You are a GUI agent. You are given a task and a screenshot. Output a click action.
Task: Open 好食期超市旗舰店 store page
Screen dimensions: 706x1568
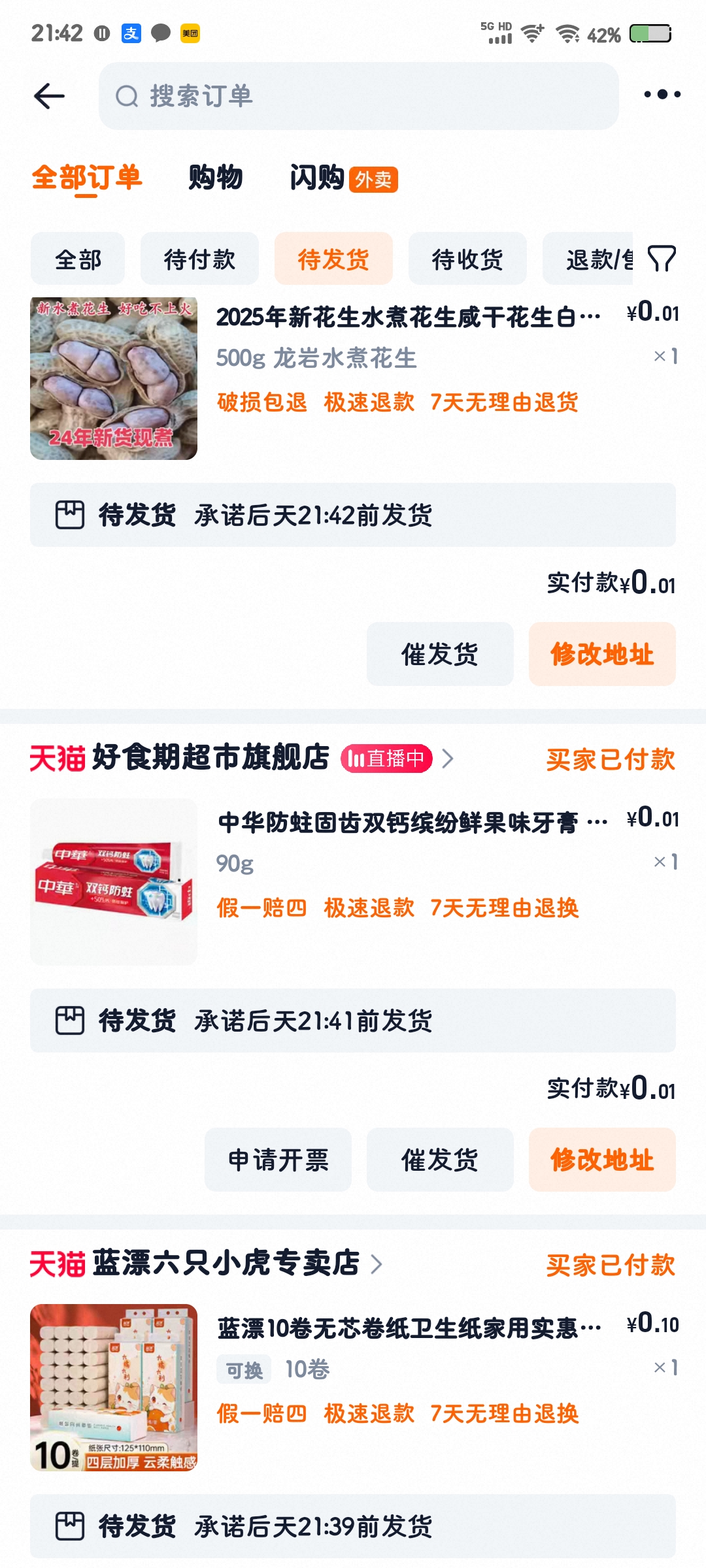tap(210, 758)
